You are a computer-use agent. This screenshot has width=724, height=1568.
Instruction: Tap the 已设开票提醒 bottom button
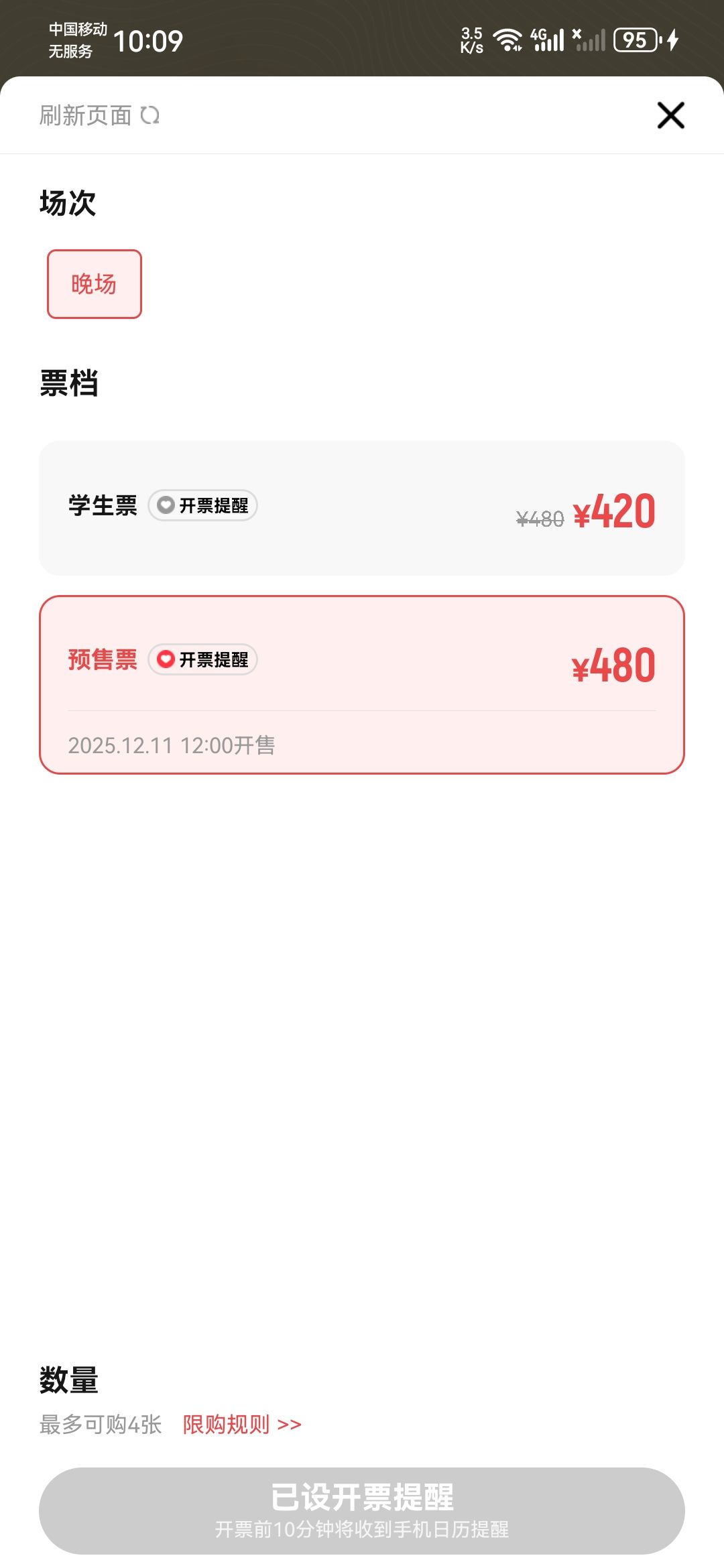pyautogui.click(x=362, y=1510)
